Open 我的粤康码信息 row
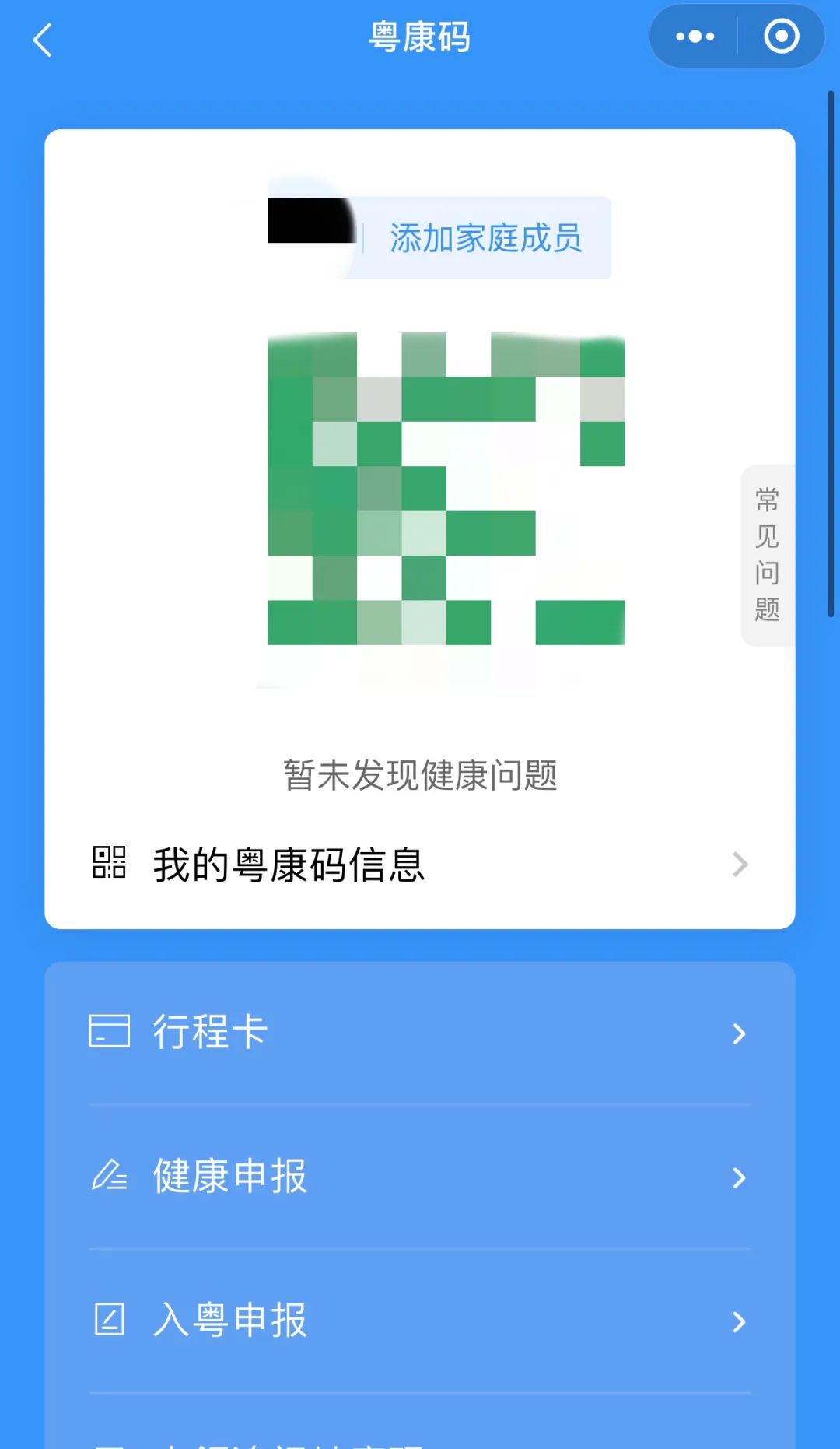 coord(420,865)
